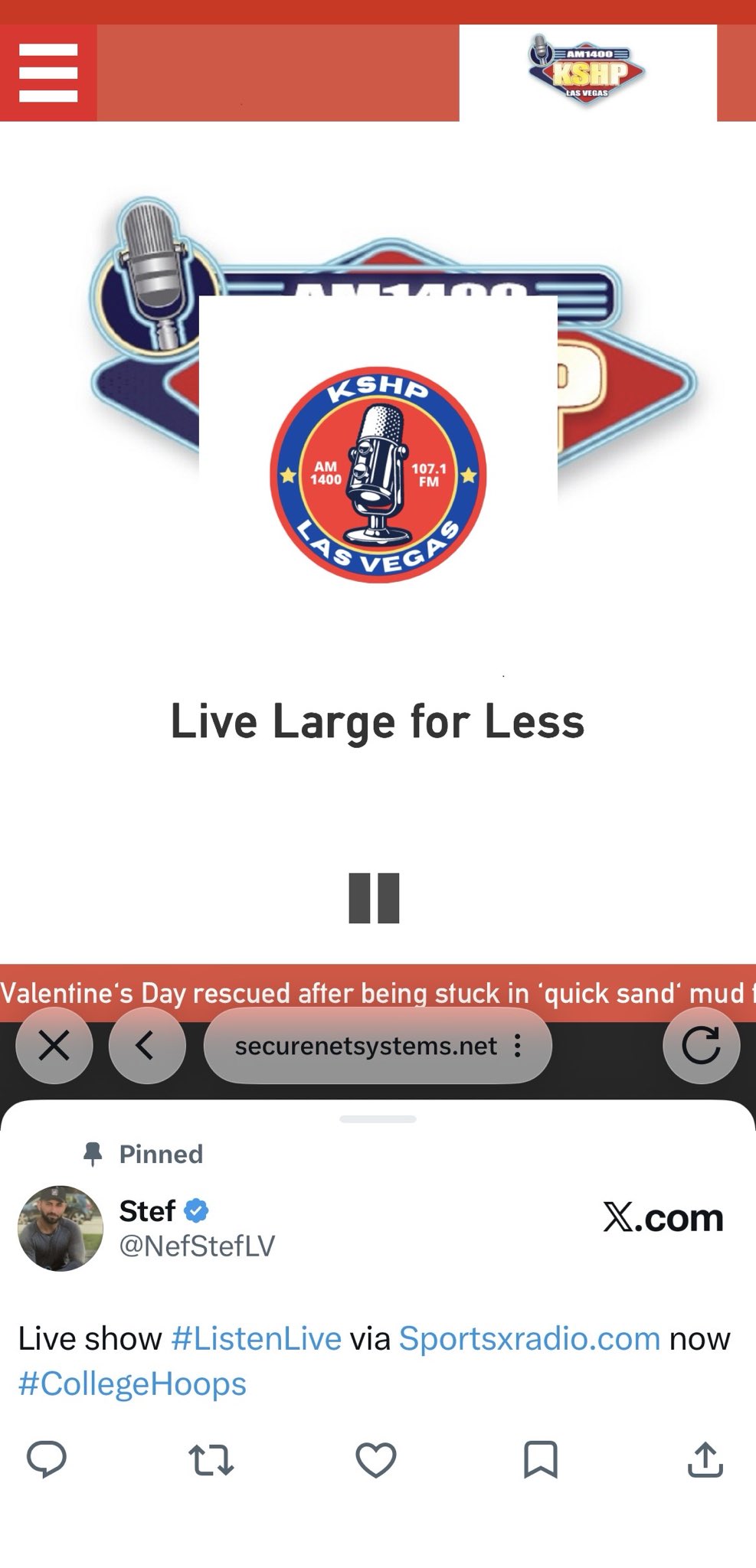The width and height of the screenshot is (756, 1568).
Task: Open the #CollegeHoops hashtag
Action: click(133, 1383)
